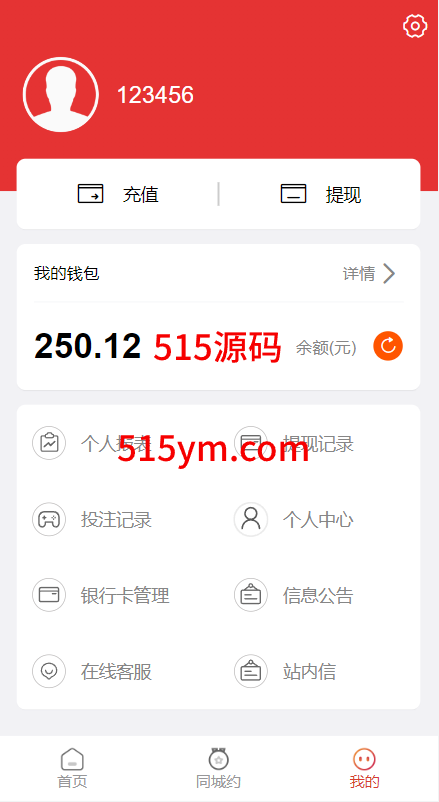Image resolution: width=439 pixels, height=802 pixels.
Task: Switch to the 同城约 tab
Action: [x=218, y=768]
